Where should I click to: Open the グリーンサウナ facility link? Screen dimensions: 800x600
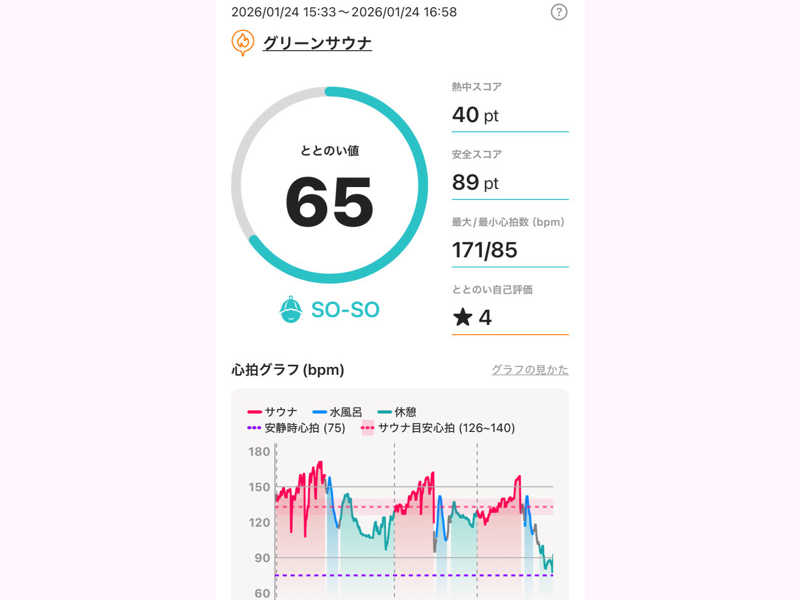pyautogui.click(x=317, y=43)
